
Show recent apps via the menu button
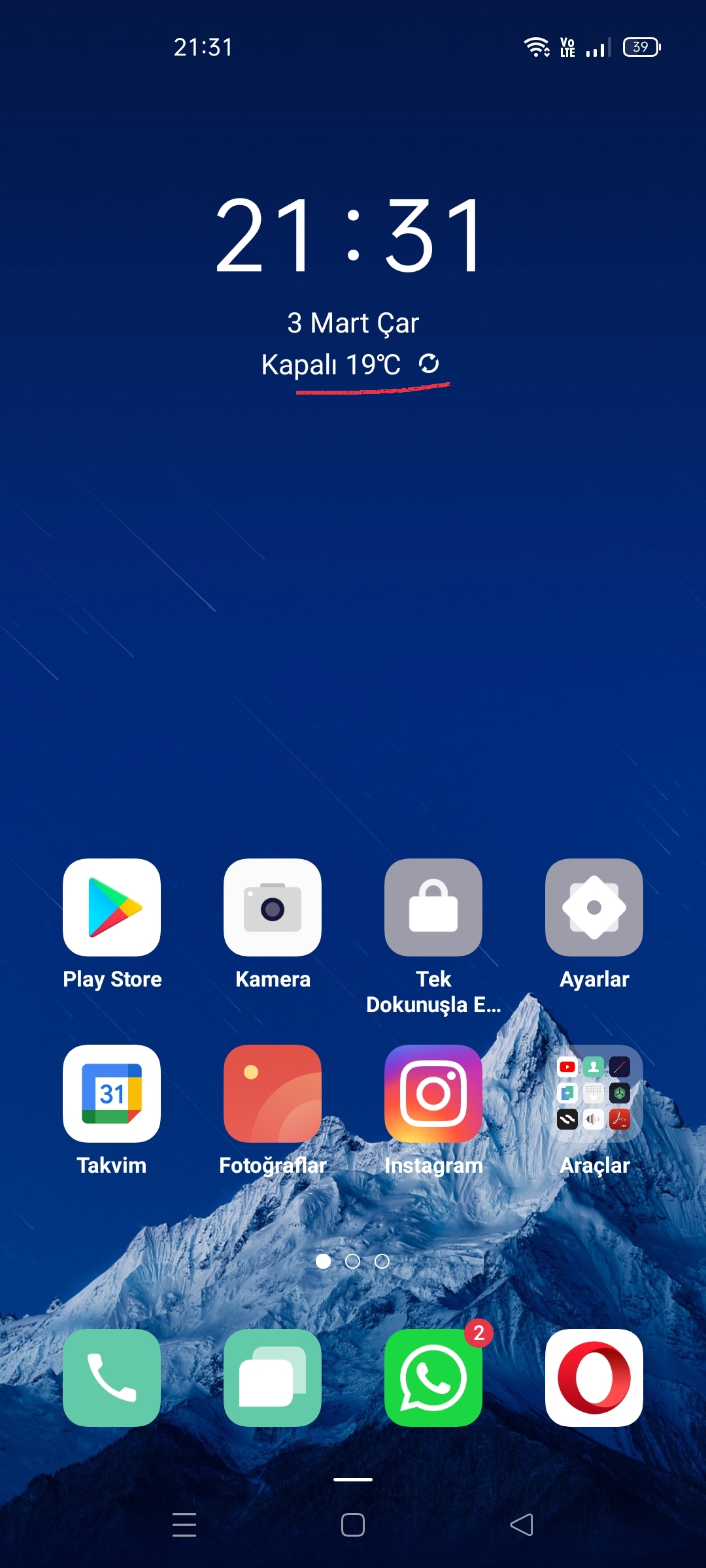pyautogui.click(x=184, y=1525)
